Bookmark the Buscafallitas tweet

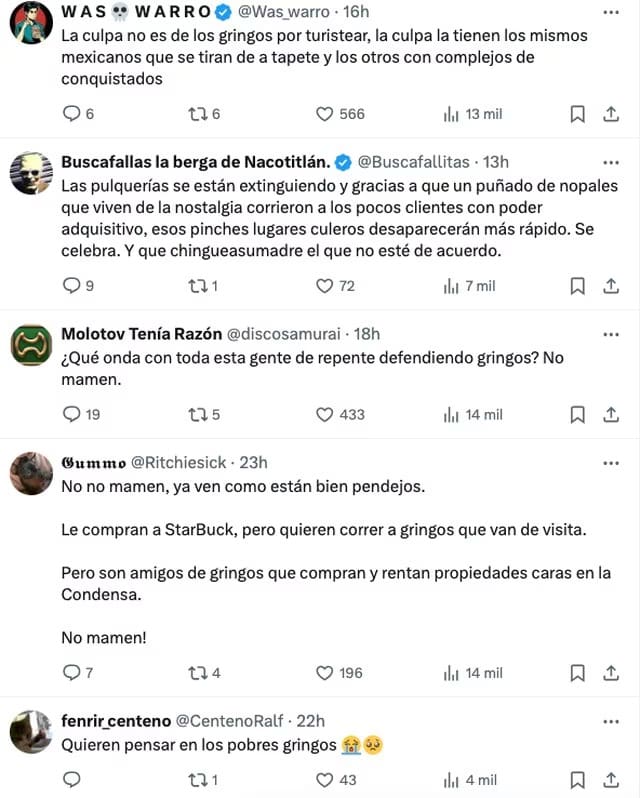click(577, 286)
